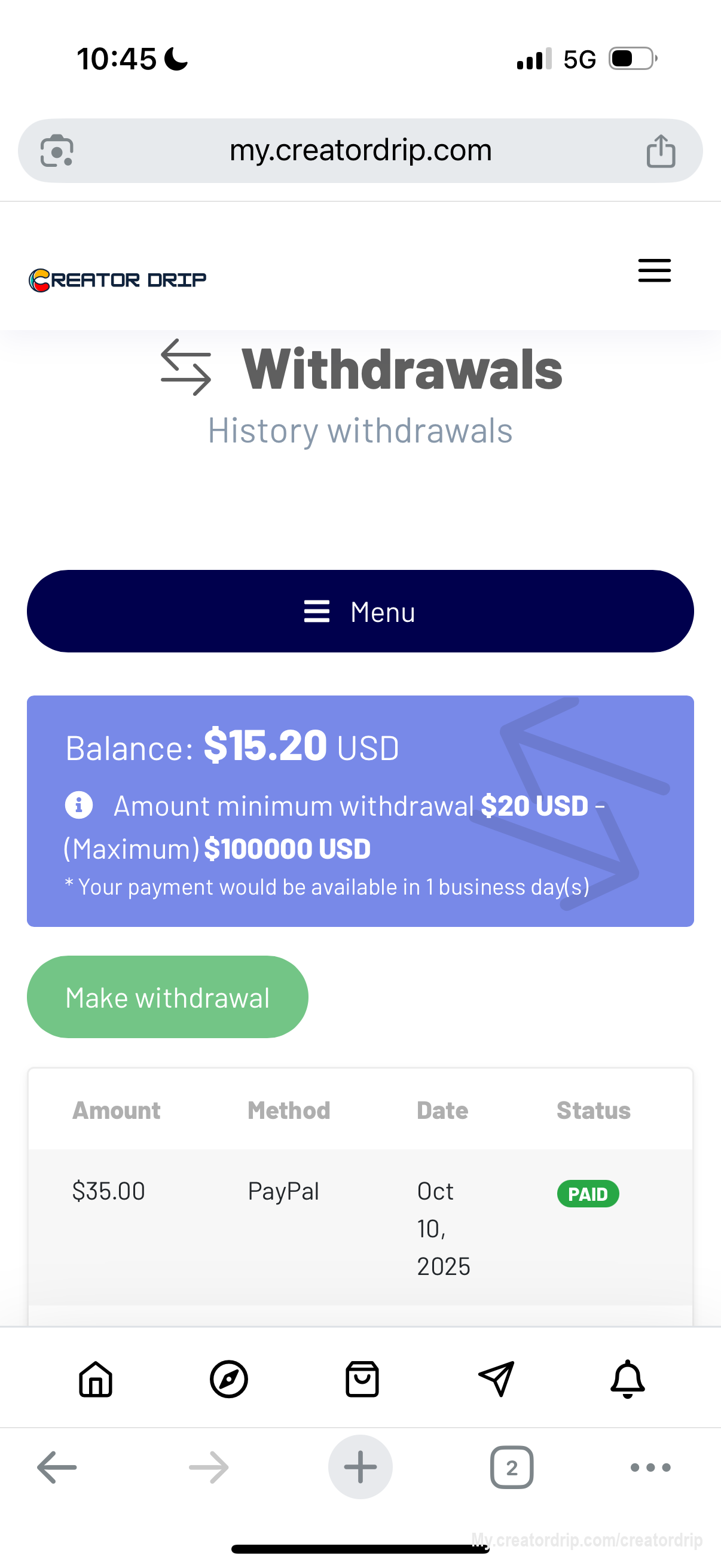
Task: Go to the site home icon
Action: (x=96, y=1378)
